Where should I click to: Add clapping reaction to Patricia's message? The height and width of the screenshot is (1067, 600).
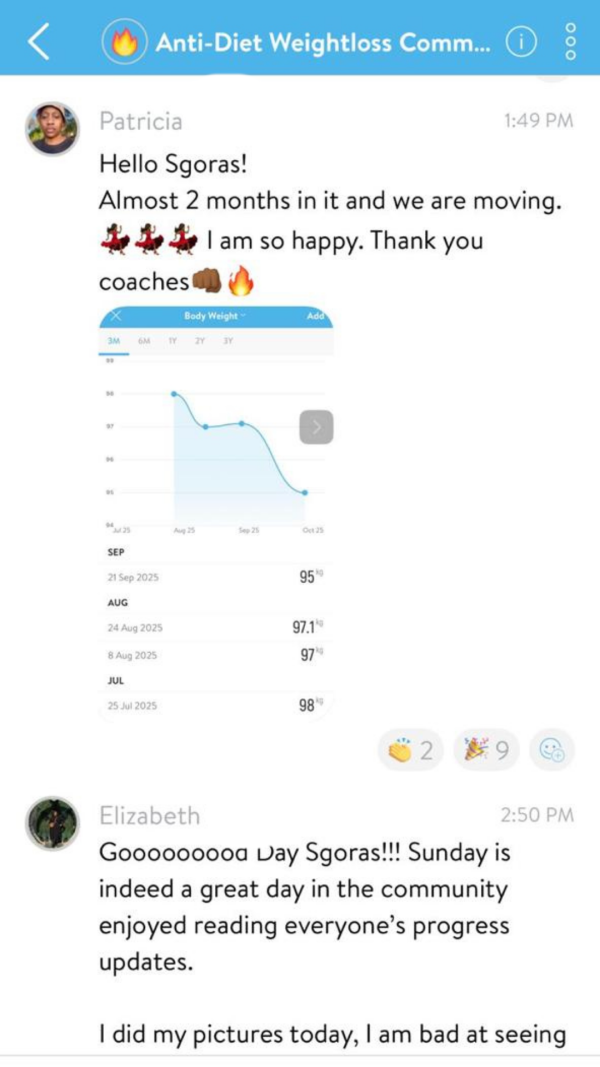[x=412, y=750]
